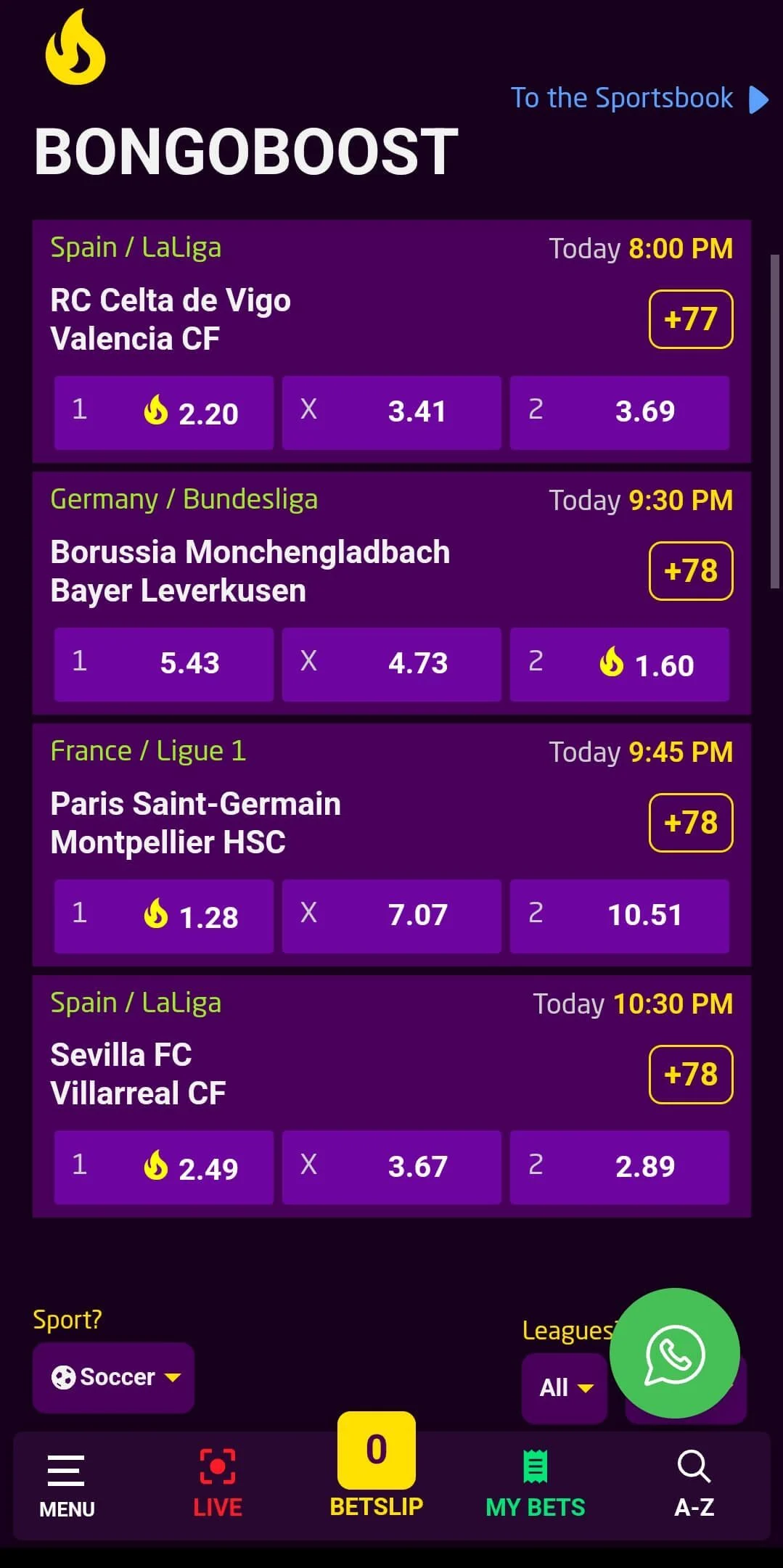The height and width of the screenshot is (1568, 783).
Task: Open +77 markets for Celta de Vigo match
Action: pyautogui.click(x=690, y=319)
